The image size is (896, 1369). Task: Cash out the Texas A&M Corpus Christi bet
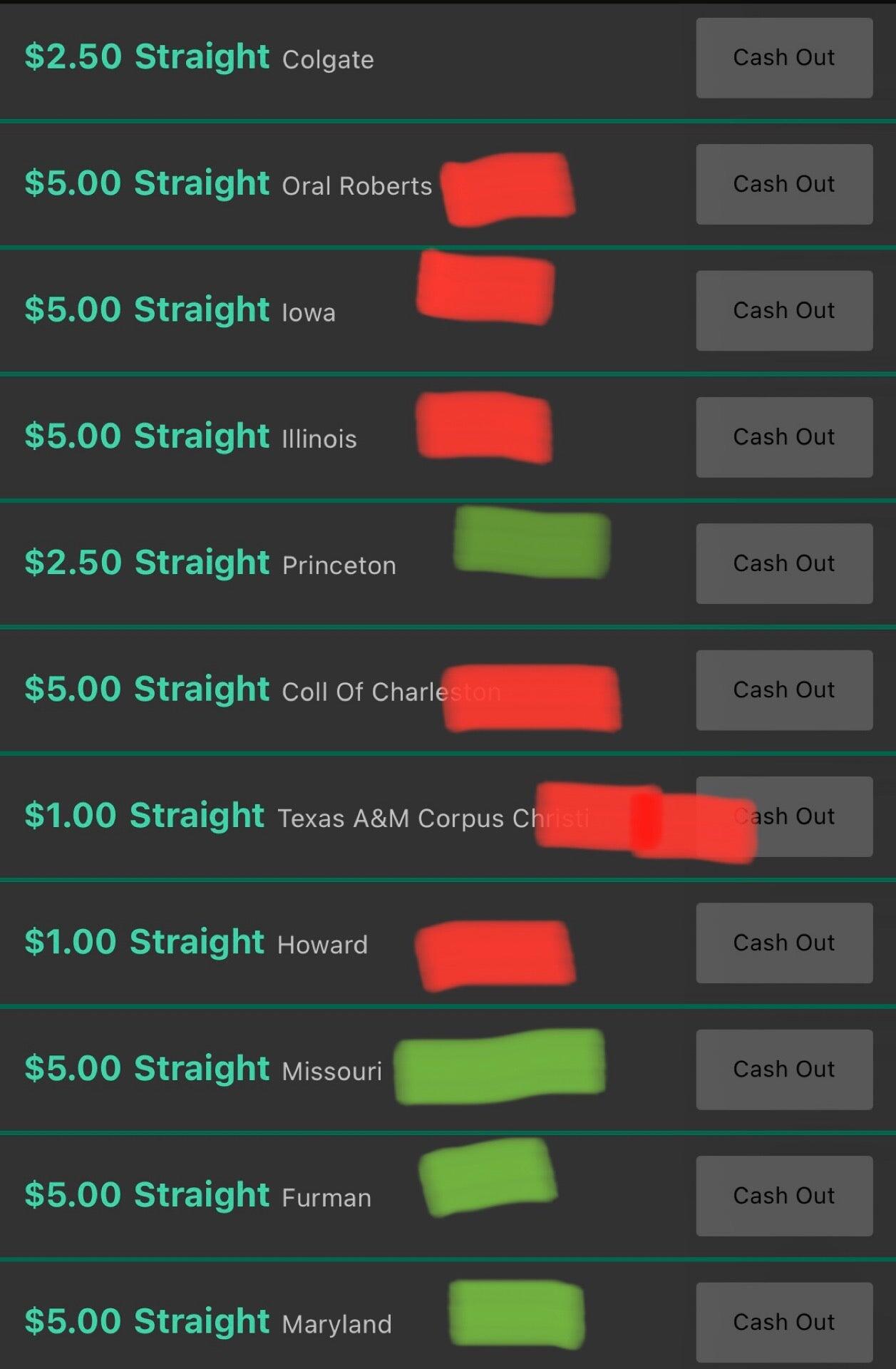point(813,816)
